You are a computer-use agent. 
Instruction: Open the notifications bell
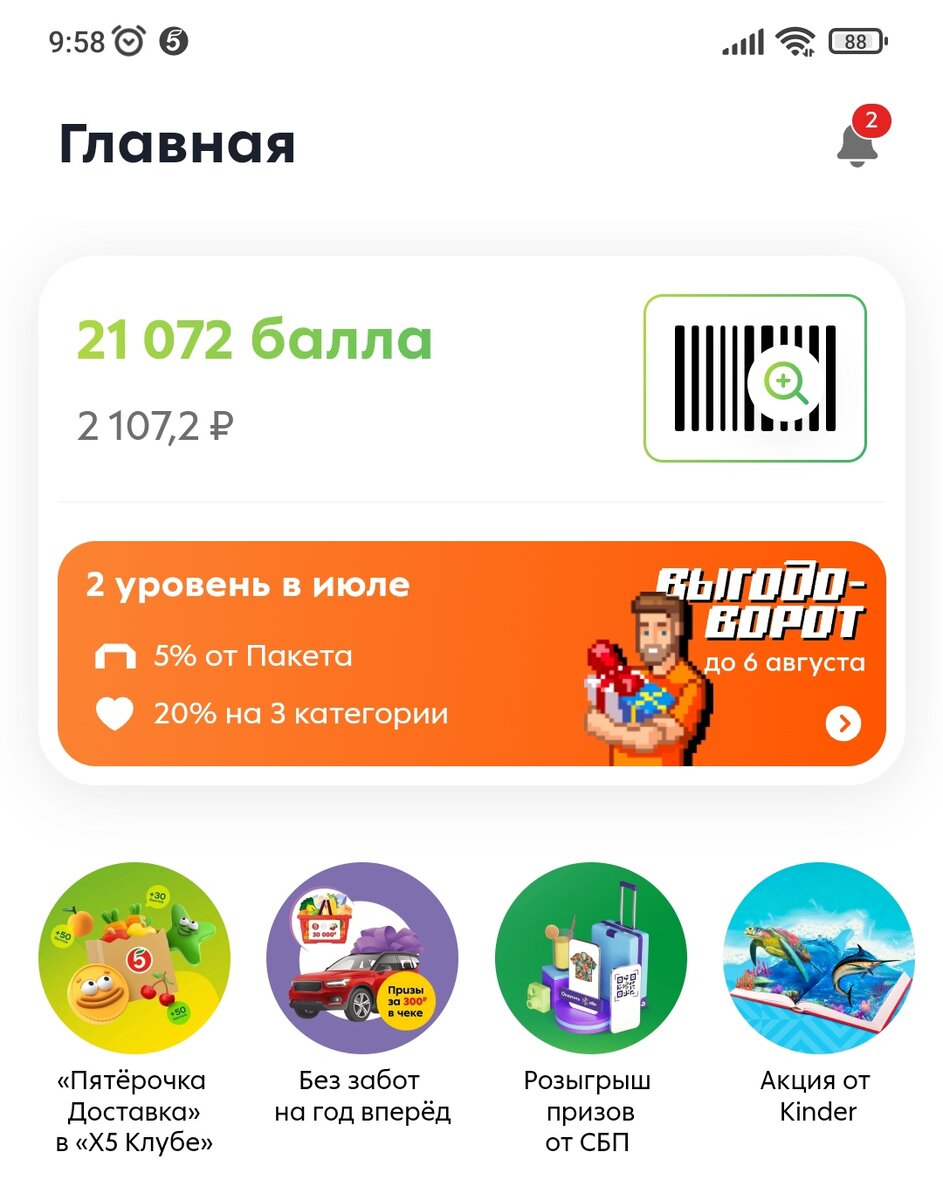pyautogui.click(x=857, y=145)
